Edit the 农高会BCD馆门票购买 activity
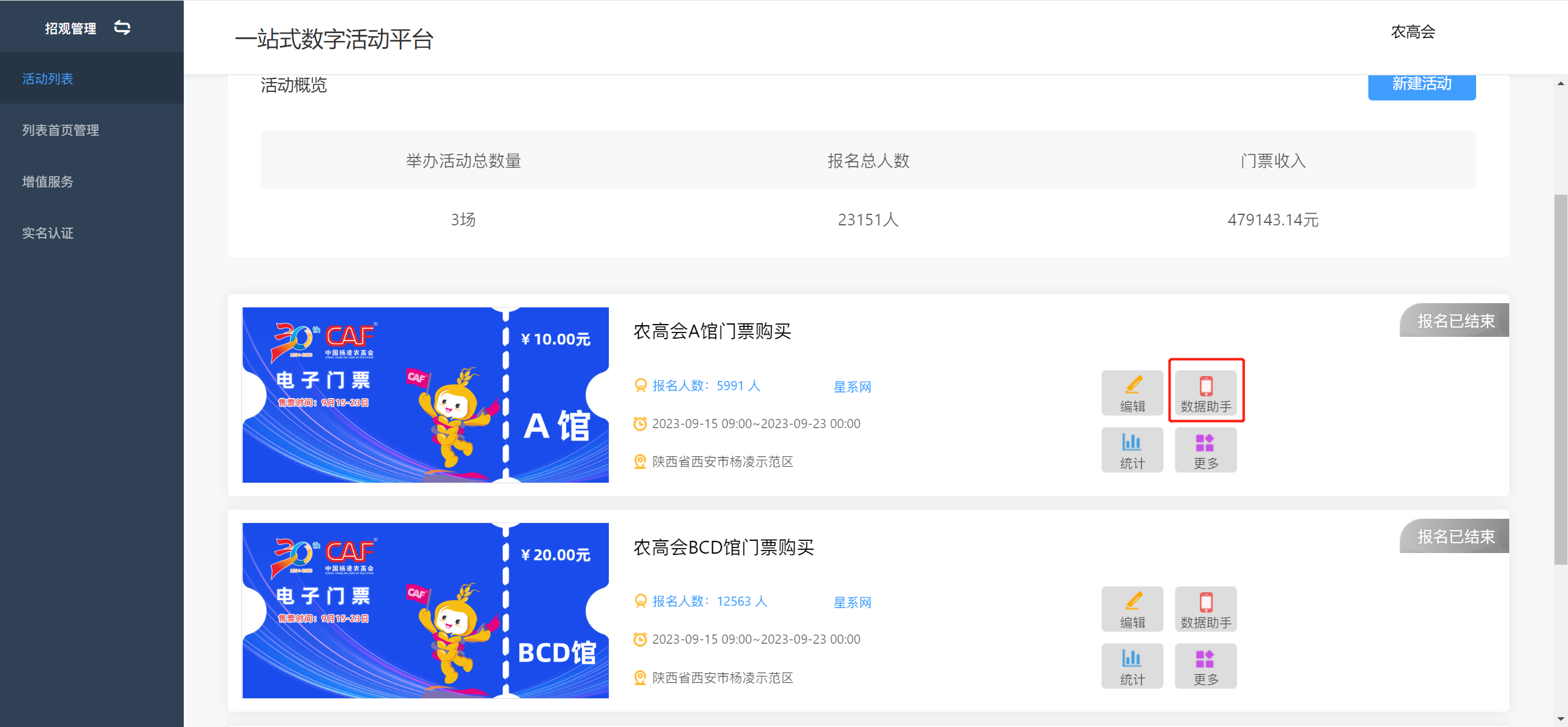Image resolution: width=1568 pixels, height=727 pixels. (1132, 609)
